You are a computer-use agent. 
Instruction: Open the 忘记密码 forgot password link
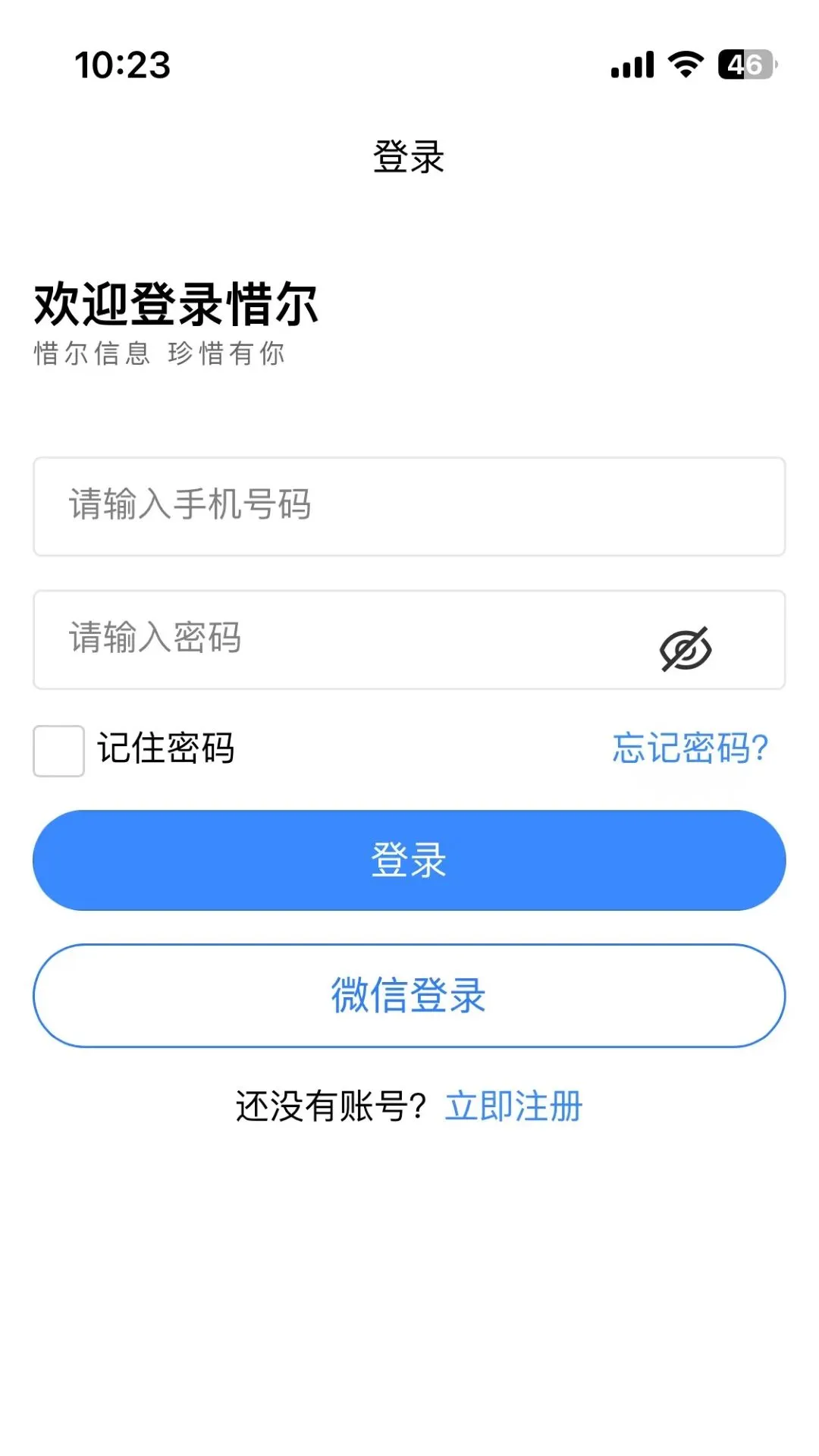click(x=689, y=749)
